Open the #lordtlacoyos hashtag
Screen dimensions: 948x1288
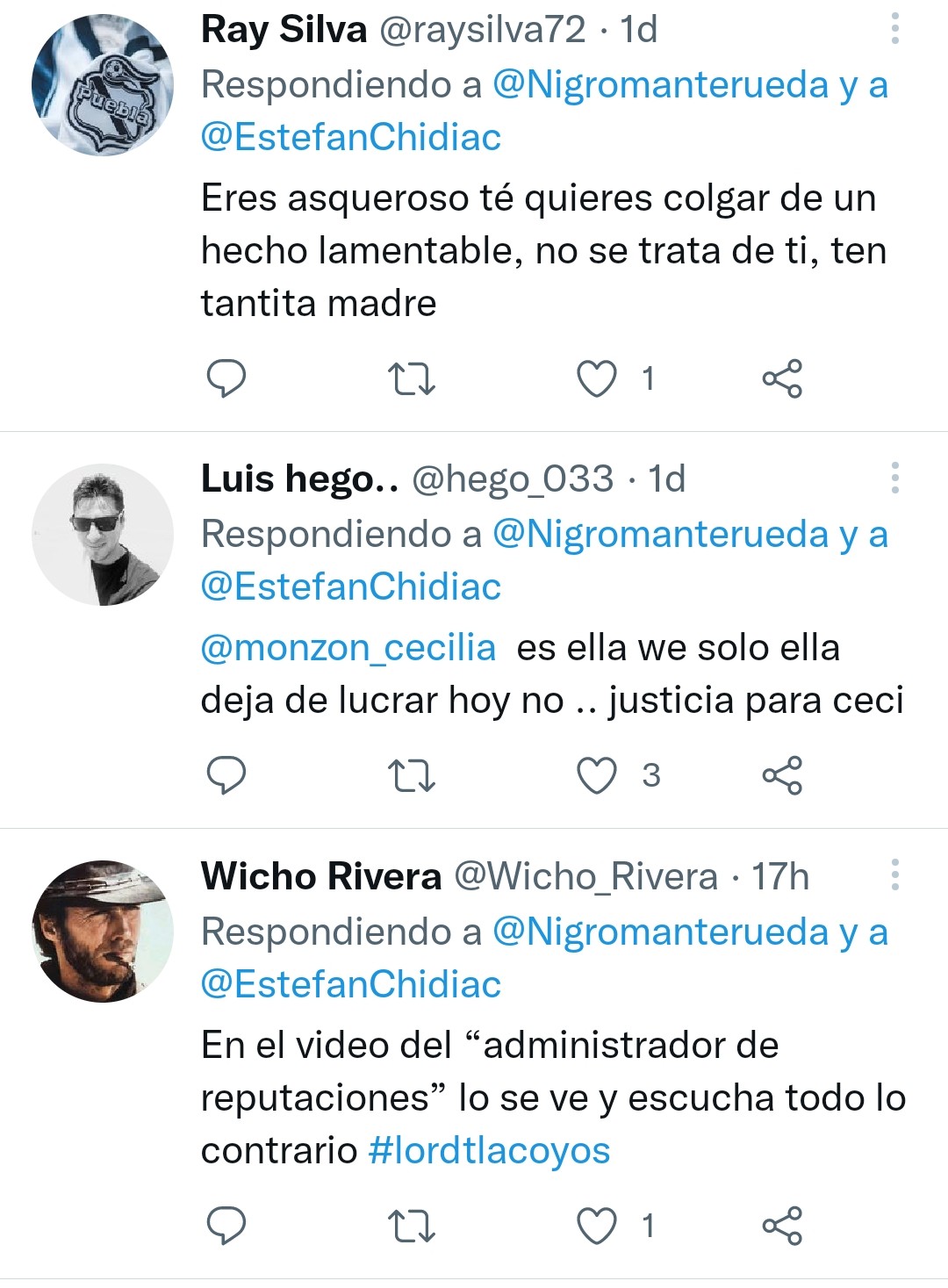[x=489, y=1150]
